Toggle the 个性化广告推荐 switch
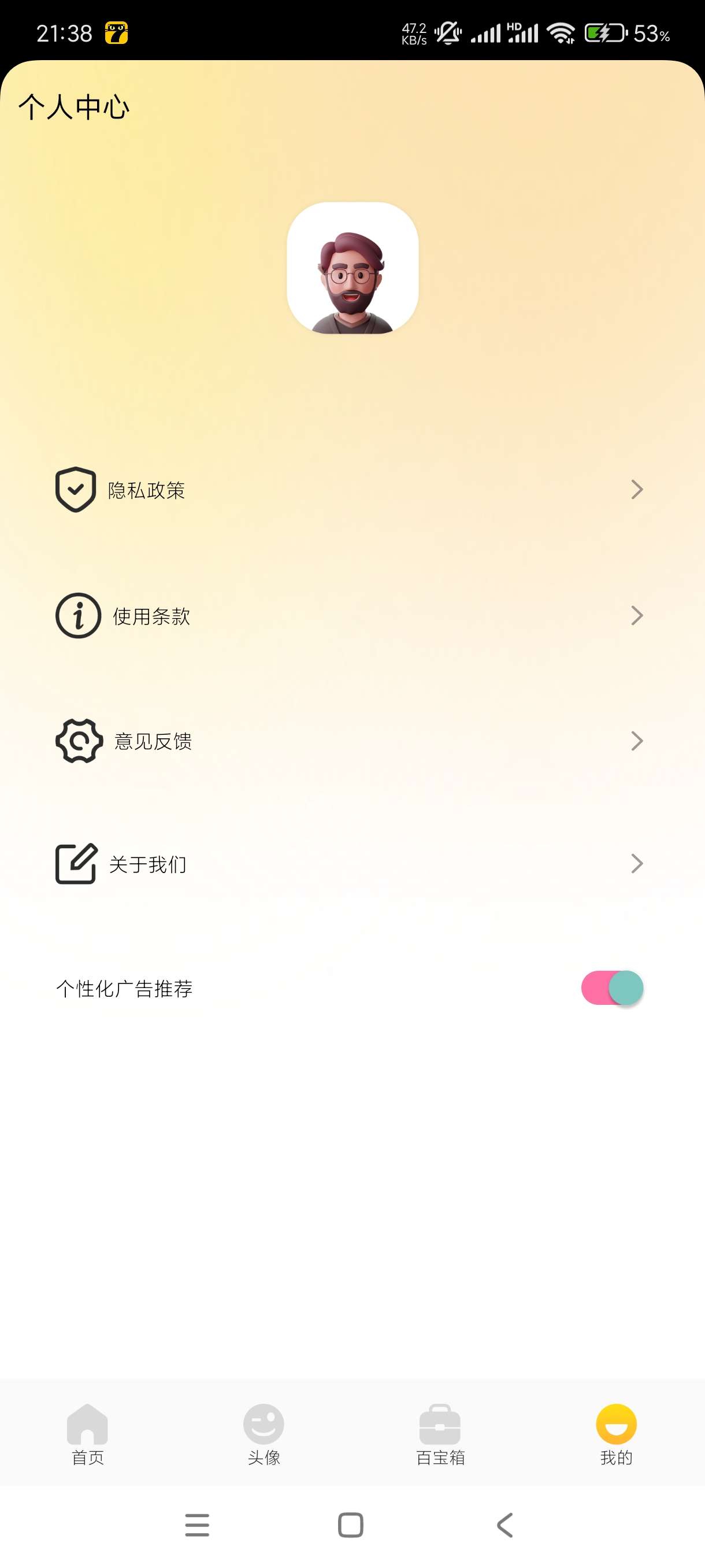Screen dimensions: 705x1568 pyautogui.click(x=612, y=988)
